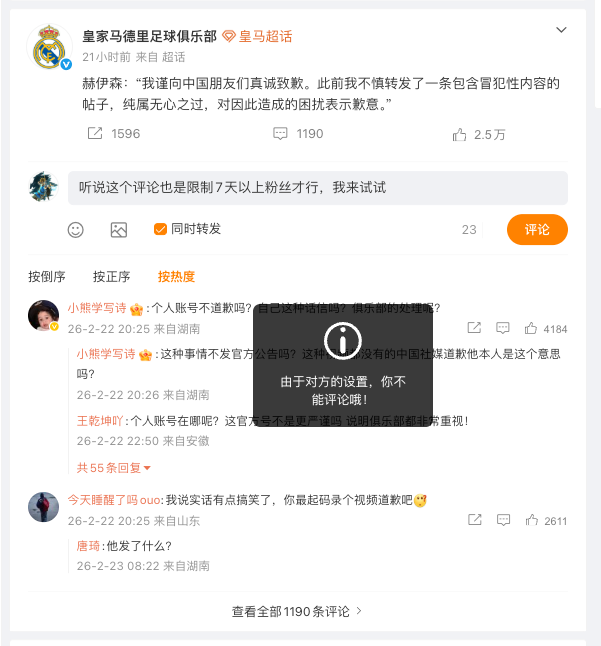Submit with the orange 评论 button
Image resolution: width=601 pixels, height=646 pixels.
coord(537,230)
